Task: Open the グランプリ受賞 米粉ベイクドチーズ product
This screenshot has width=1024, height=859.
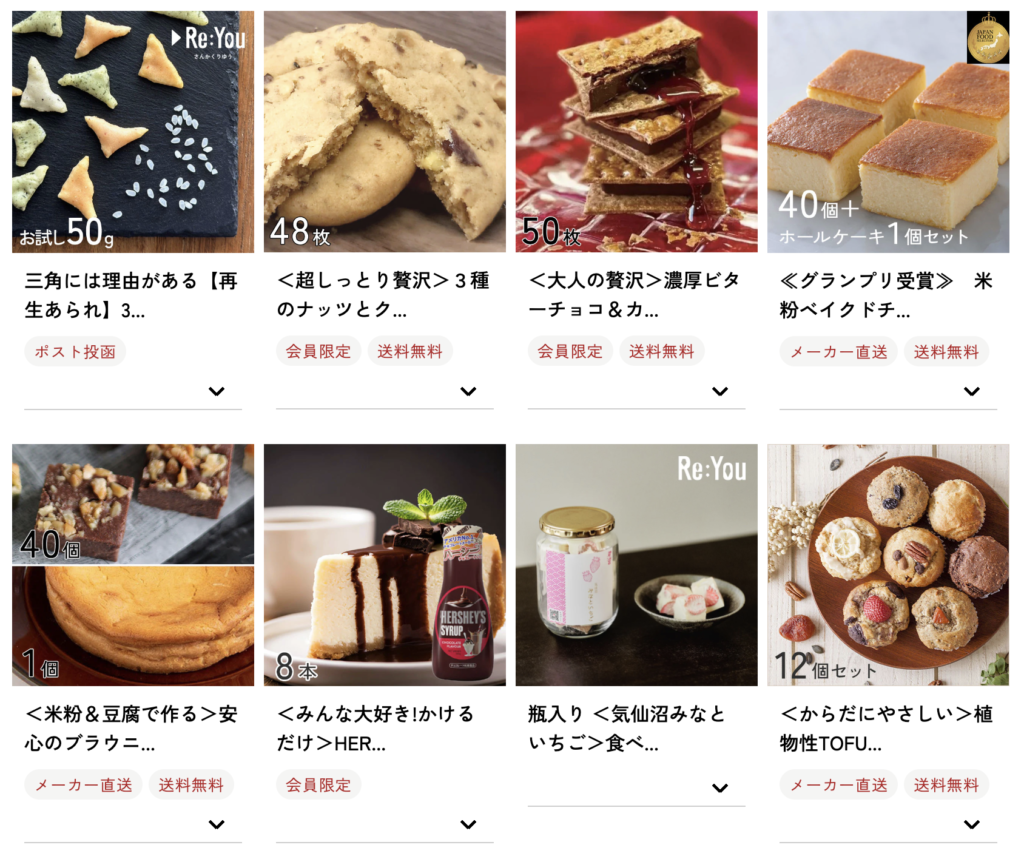Action: click(888, 132)
